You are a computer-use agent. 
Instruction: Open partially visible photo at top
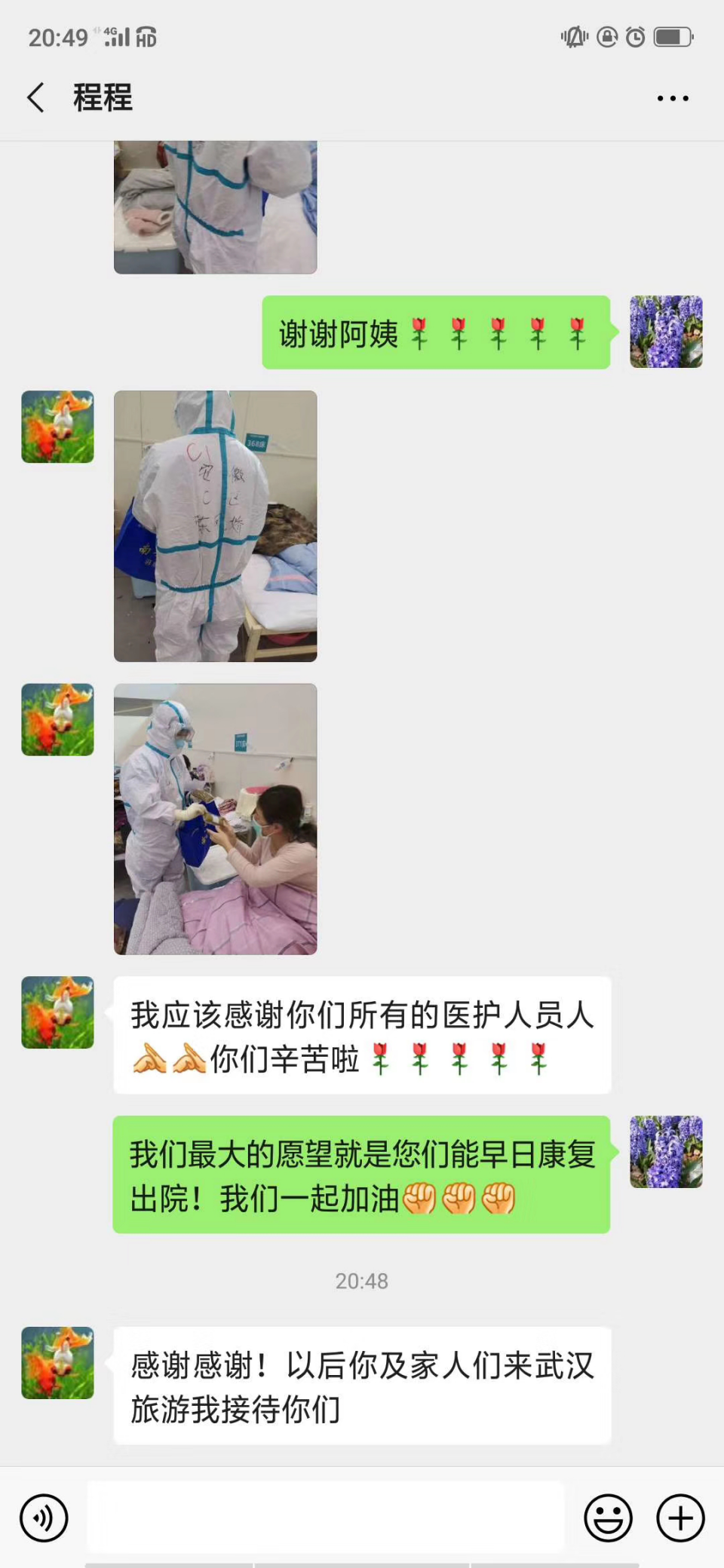pyautogui.click(x=215, y=207)
